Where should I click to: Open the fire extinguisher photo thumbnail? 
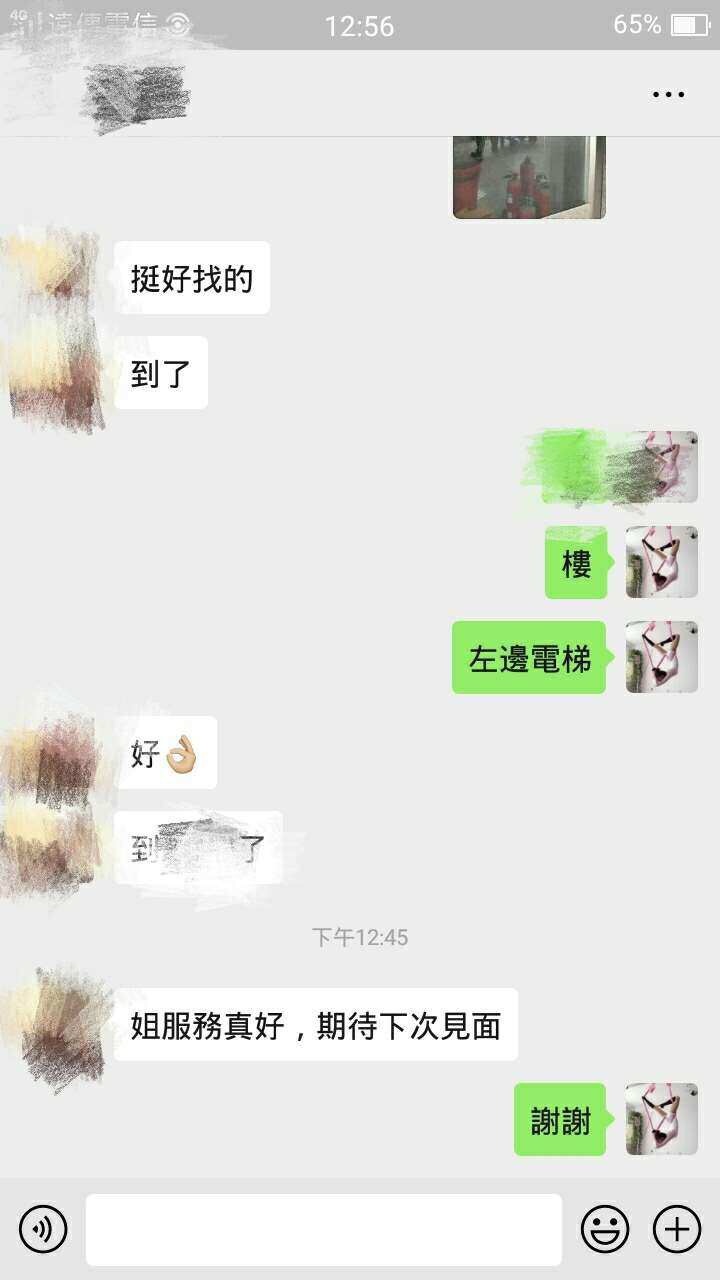[529, 176]
